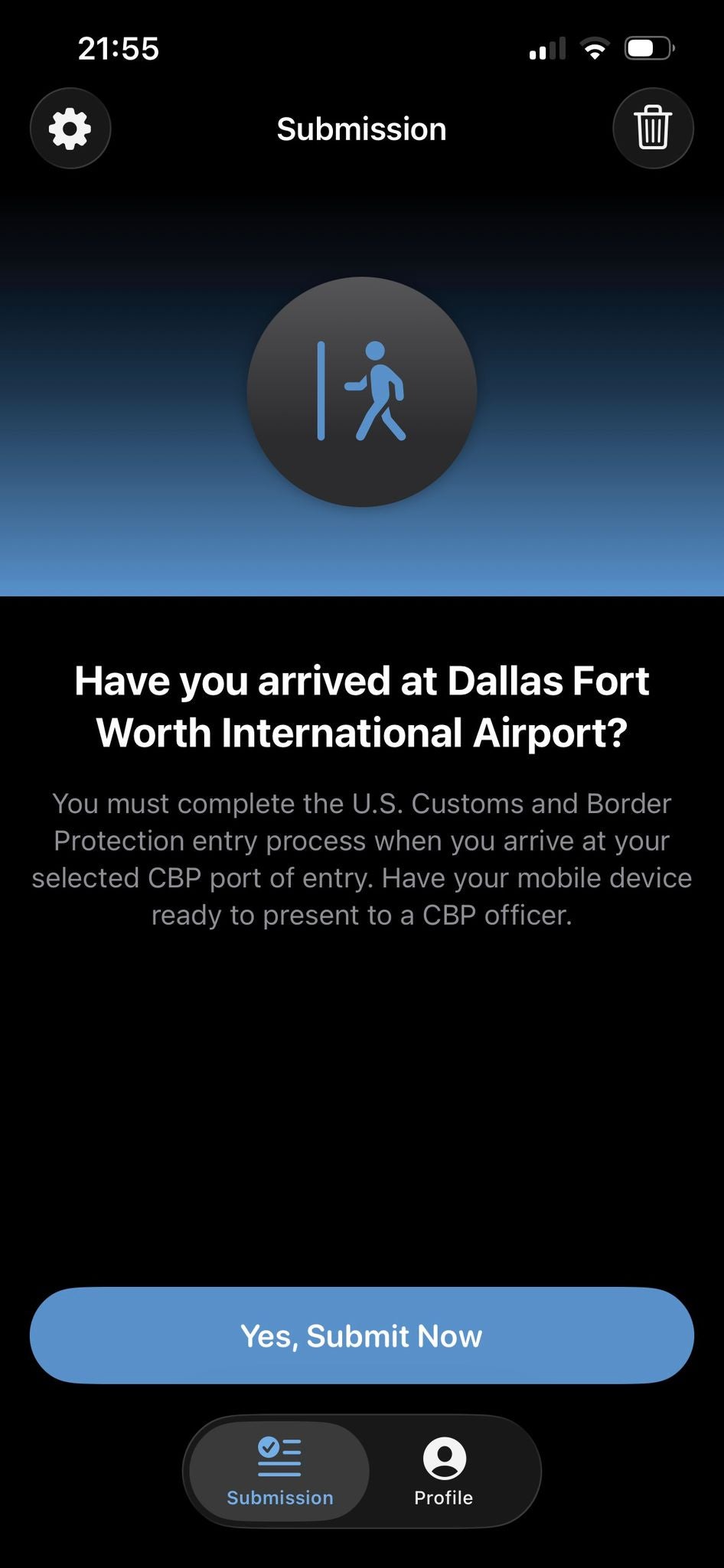
Task: Tap the Submission title in the header
Action: coord(361,128)
